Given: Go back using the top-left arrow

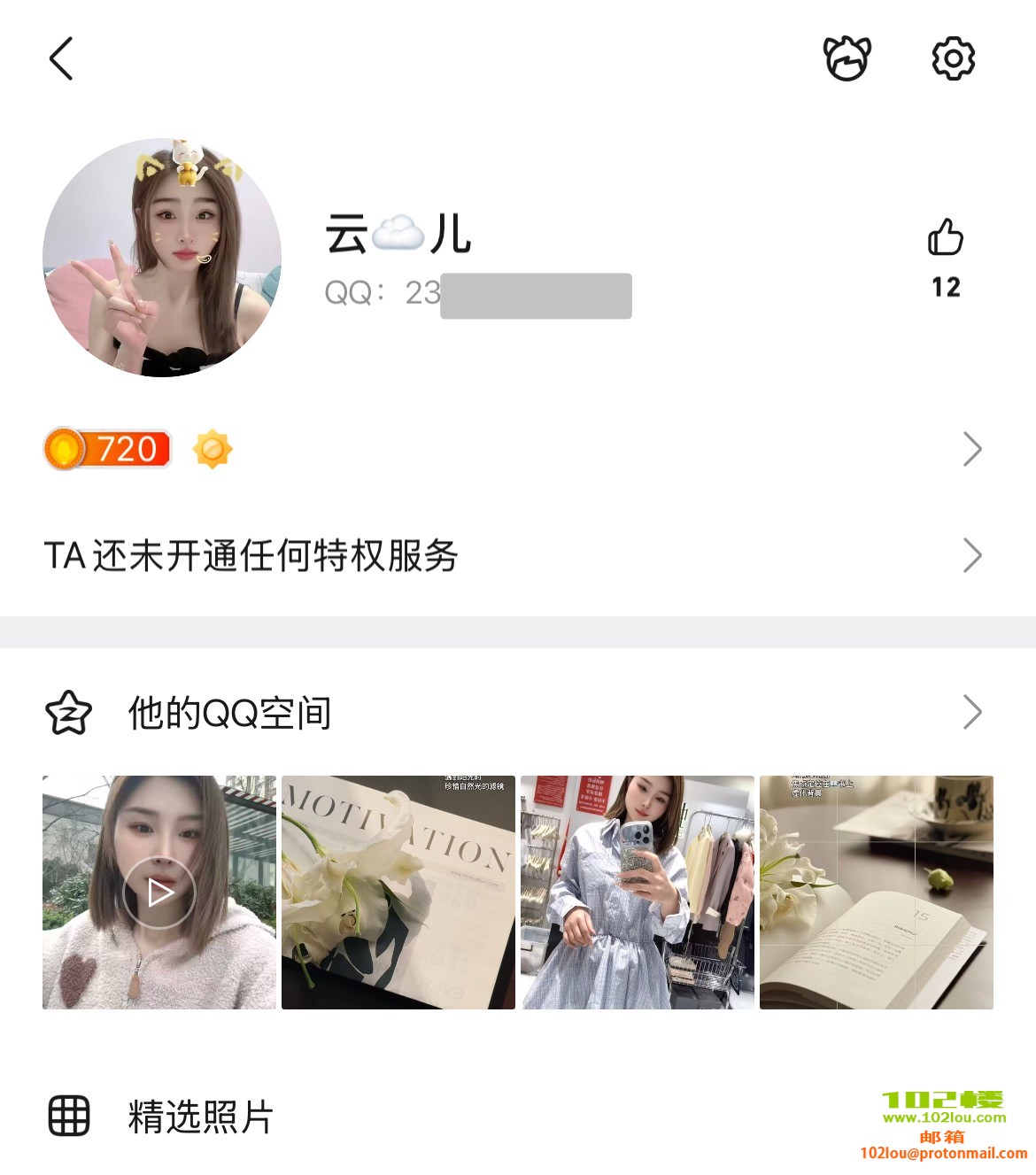Looking at the screenshot, I should tap(61, 59).
